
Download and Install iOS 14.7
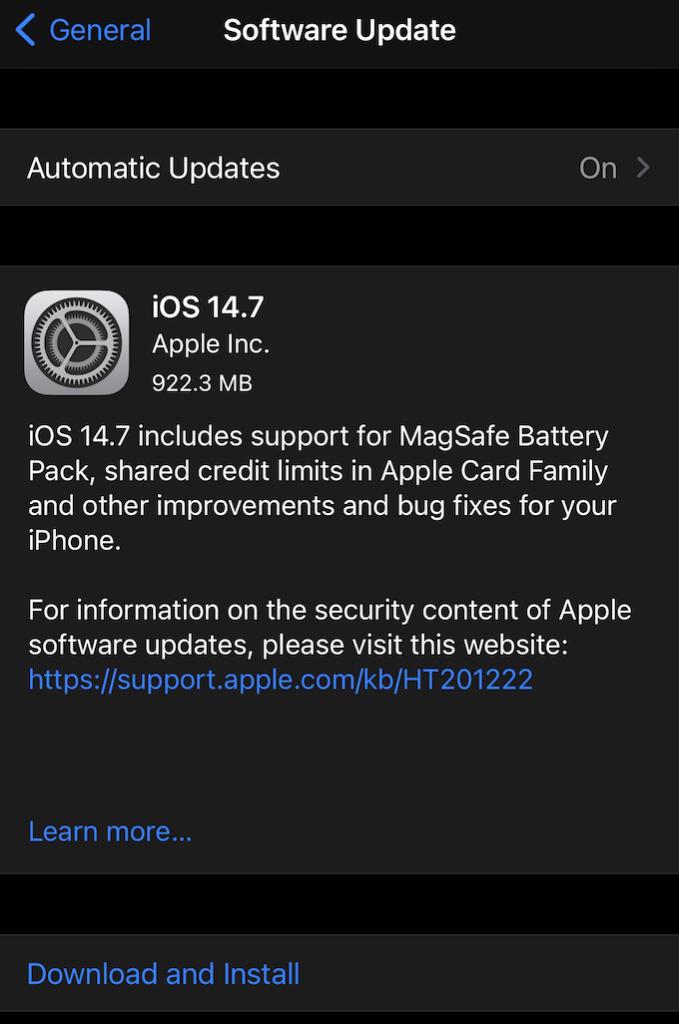[x=163, y=973]
